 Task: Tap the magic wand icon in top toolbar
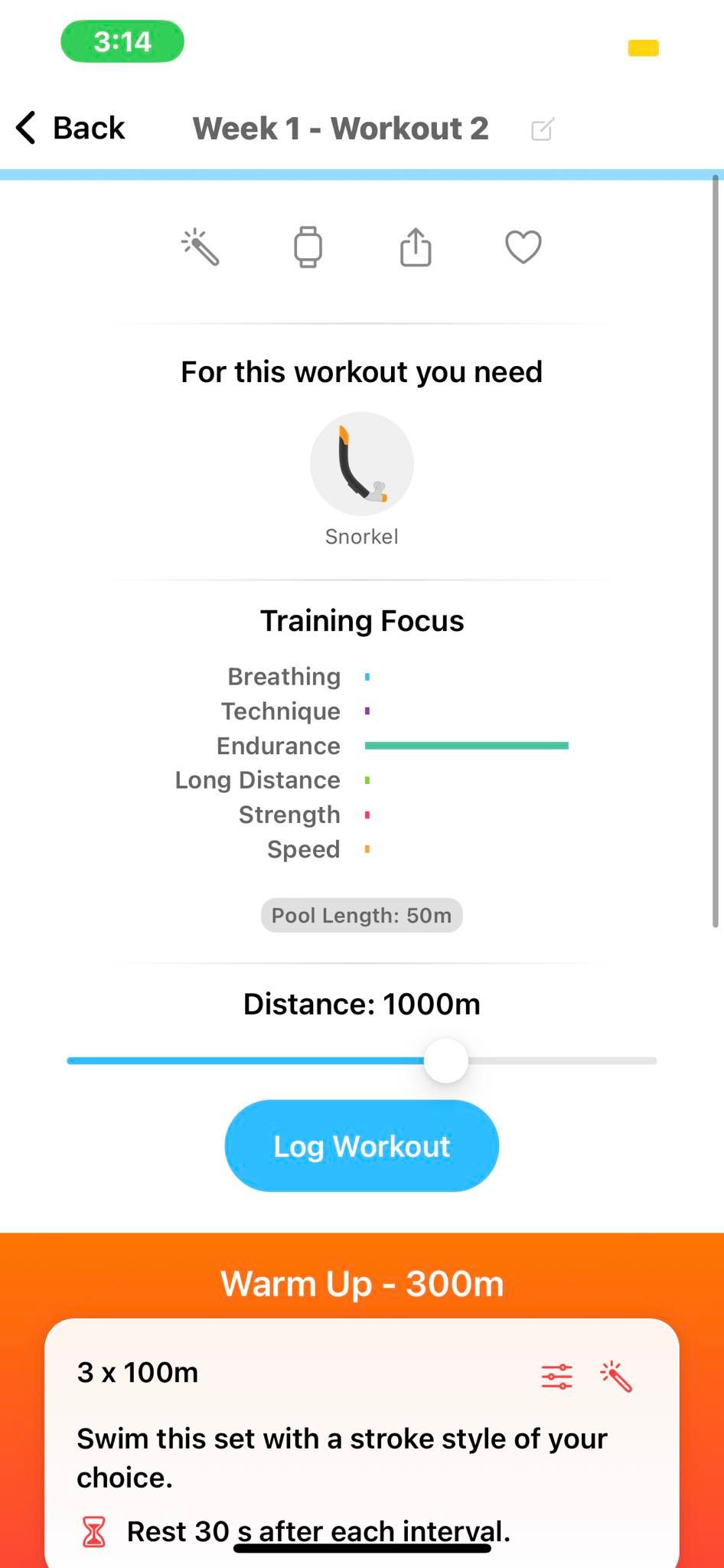pyautogui.click(x=201, y=247)
